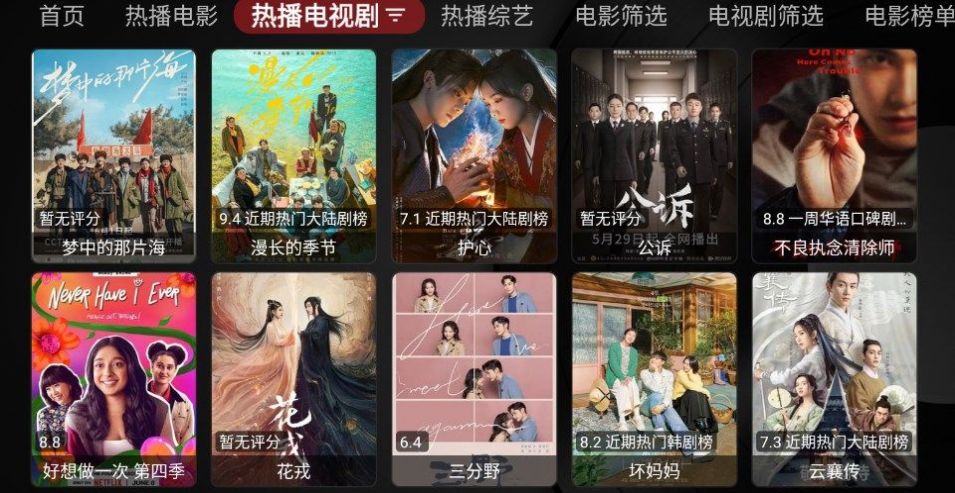Image resolution: width=955 pixels, height=493 pixels.
Task: Select the 花戎 poster
Action: pyautogui.click(x=294, y=378)
